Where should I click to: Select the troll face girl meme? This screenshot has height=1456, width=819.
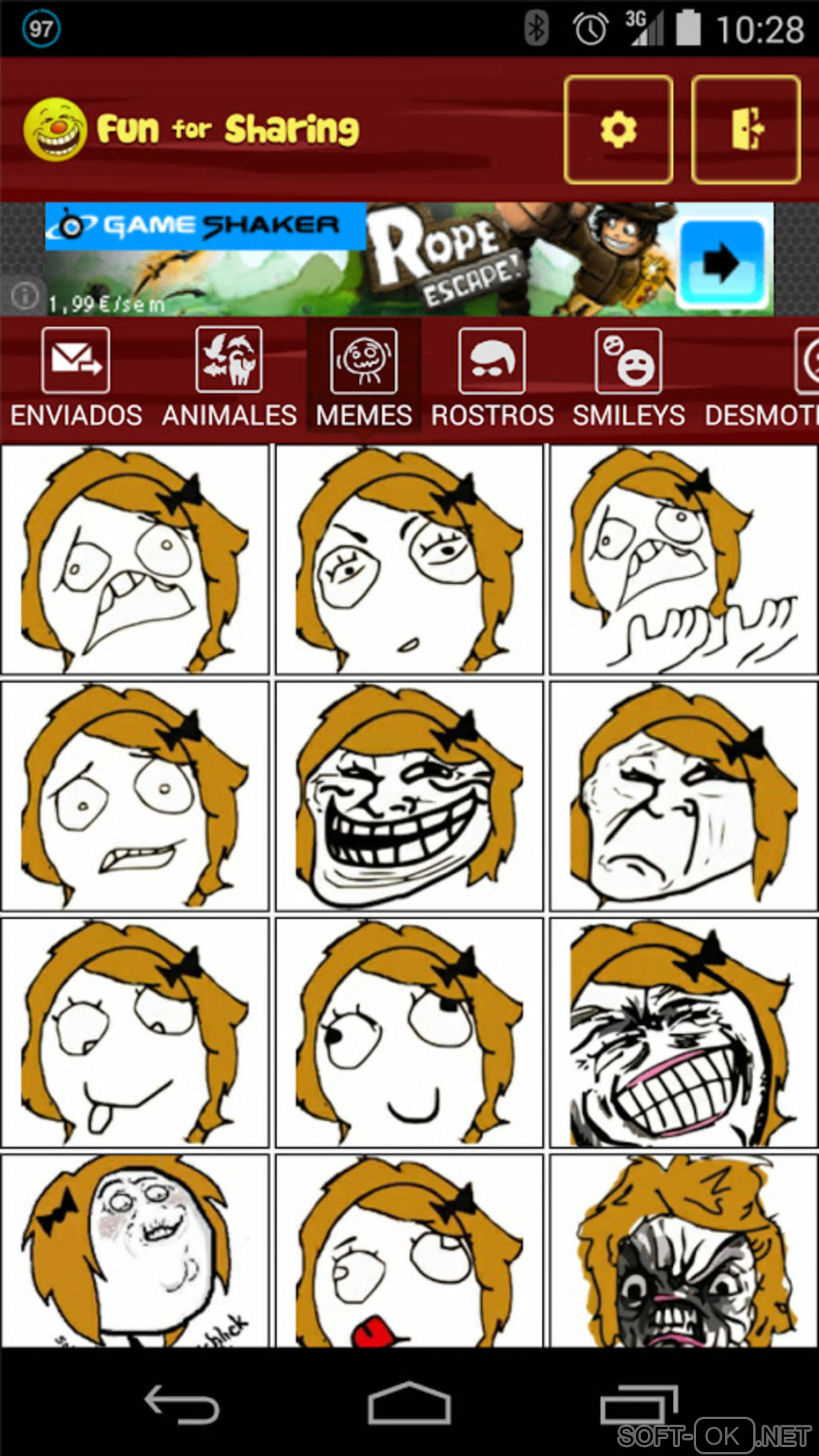(x=409, y=796)
